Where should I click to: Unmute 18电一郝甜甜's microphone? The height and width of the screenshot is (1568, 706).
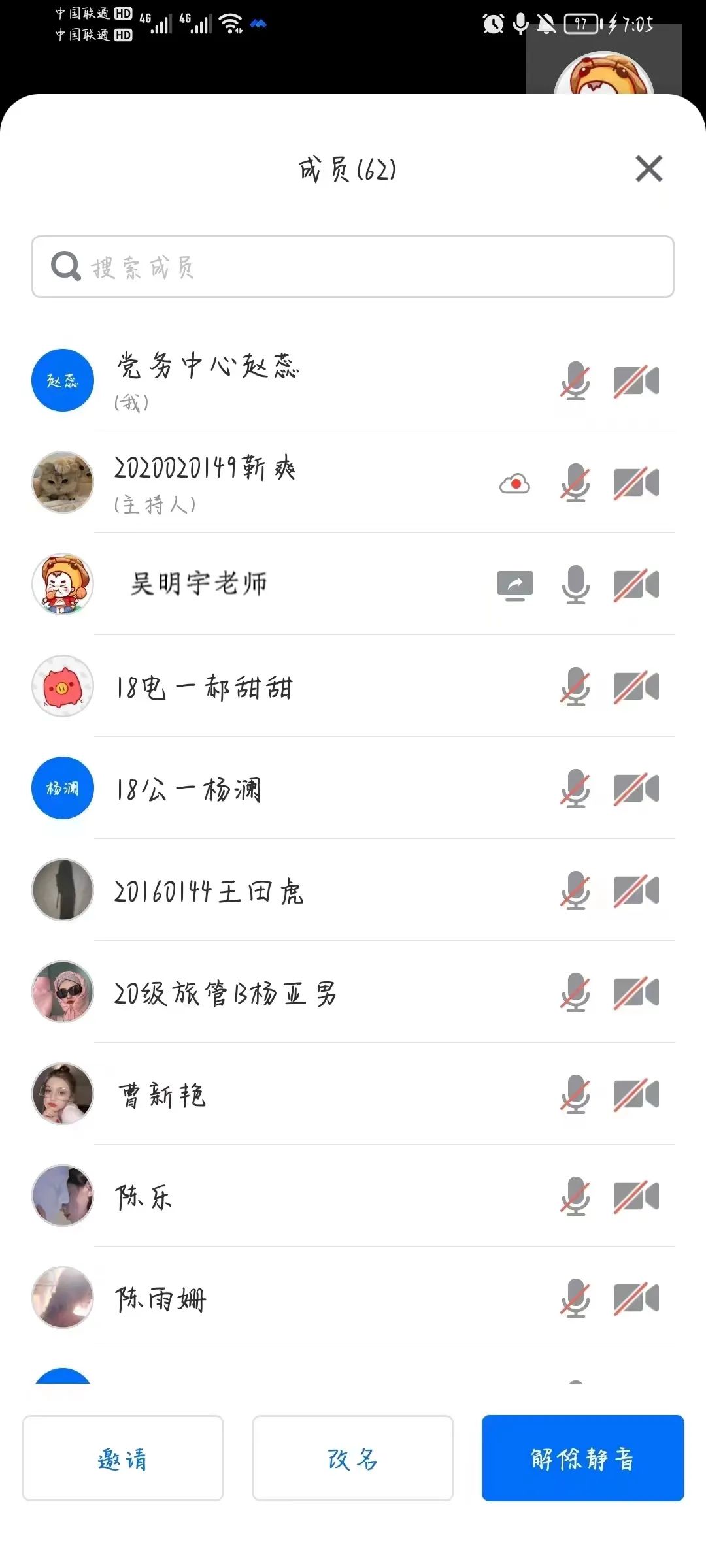(x=574, y=687)
